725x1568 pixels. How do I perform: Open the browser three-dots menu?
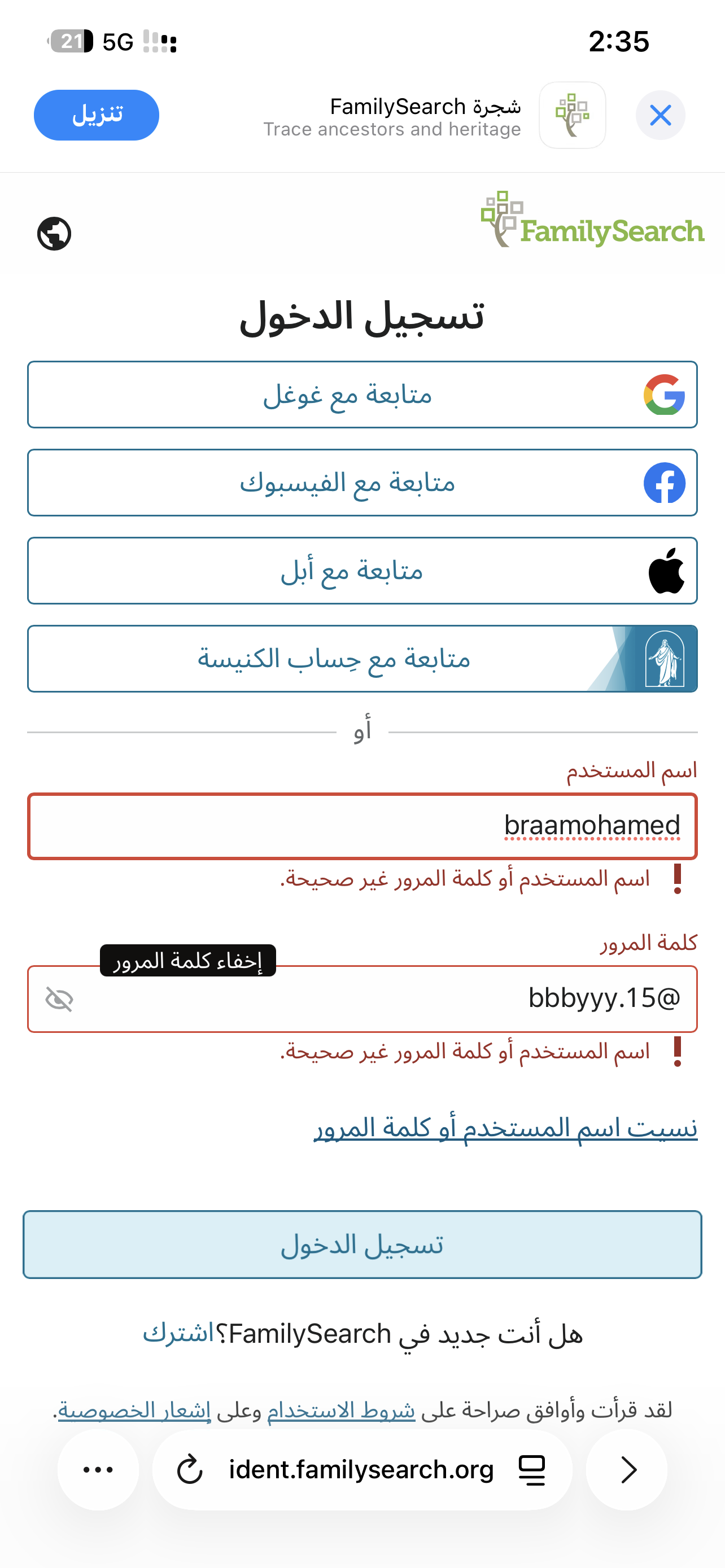pos(98,1470)
